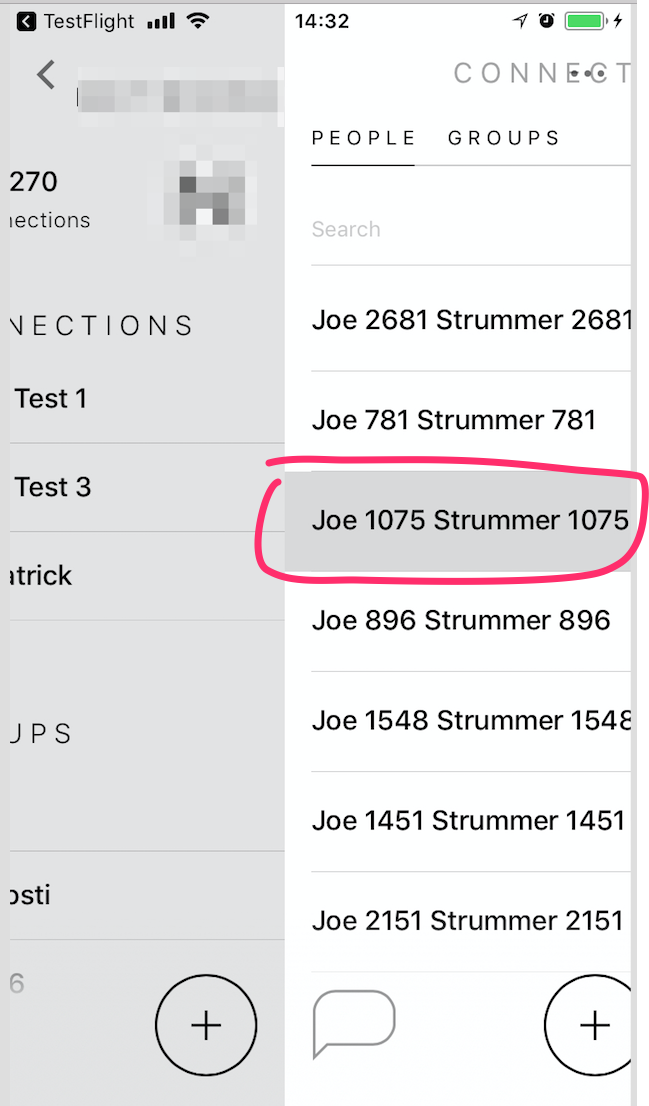
Task: Open Joe 781 Strummer 781
Action: [x=454, y=420]
